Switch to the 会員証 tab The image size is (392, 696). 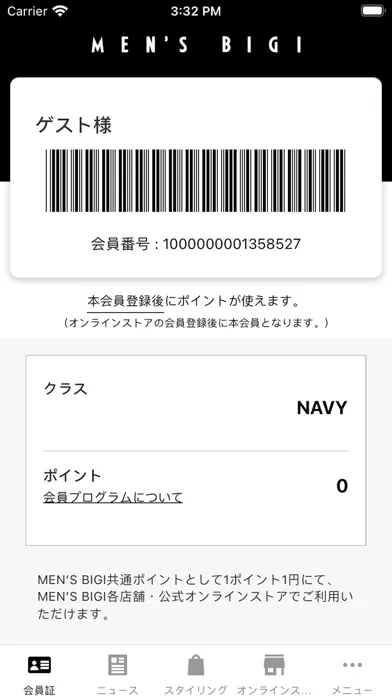click(40, 674)
